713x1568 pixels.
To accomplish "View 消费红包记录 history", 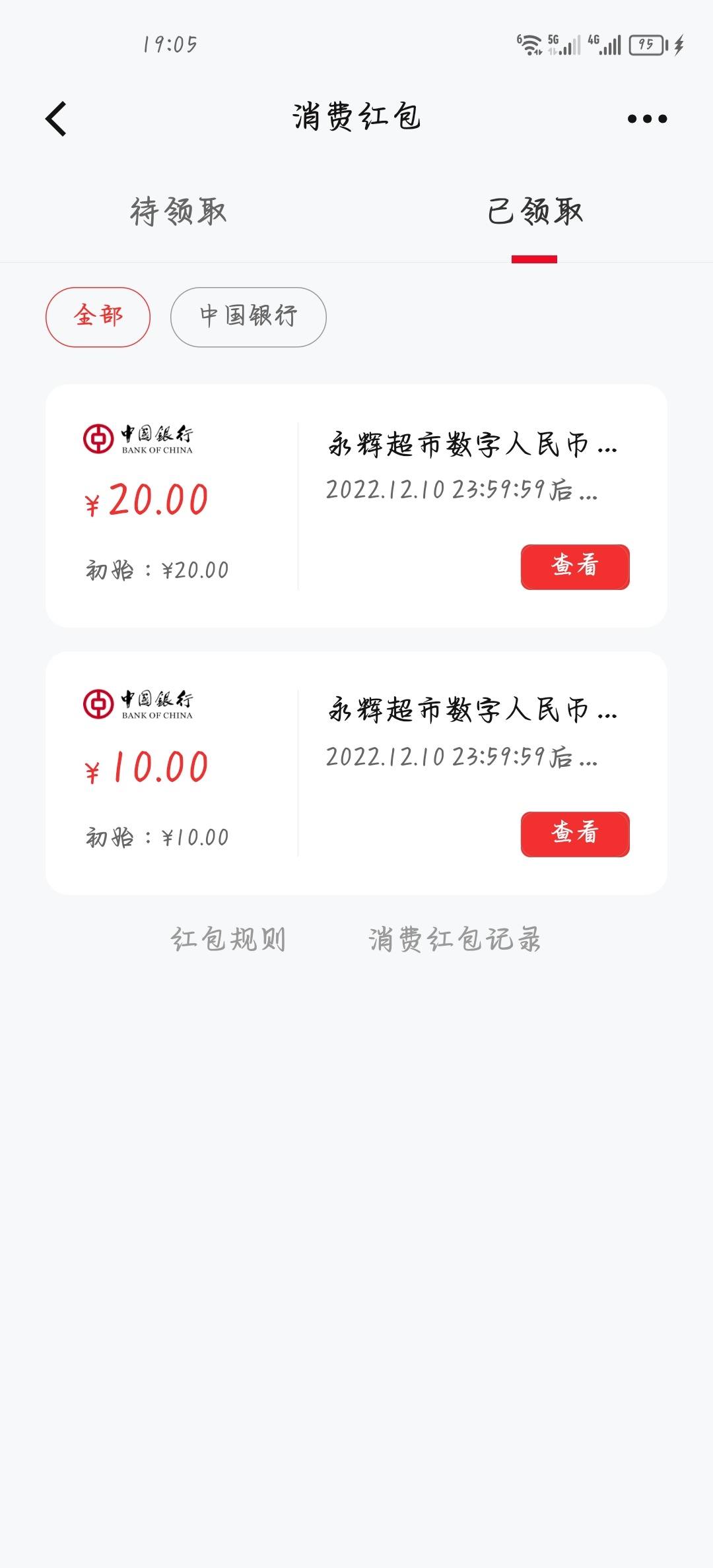I will 455,939.
